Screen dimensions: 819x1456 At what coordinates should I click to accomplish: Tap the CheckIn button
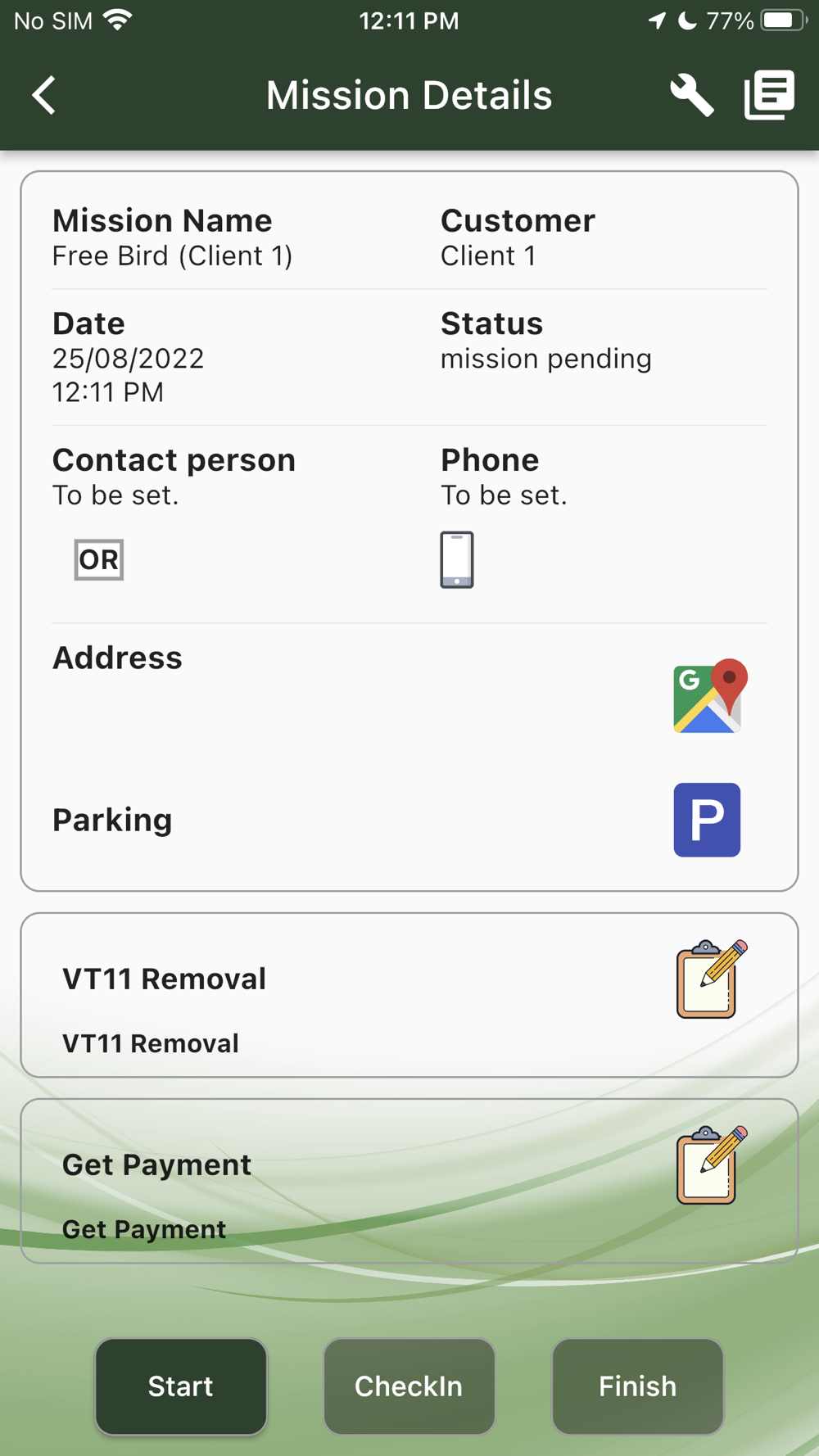(x=409, y=1386)
